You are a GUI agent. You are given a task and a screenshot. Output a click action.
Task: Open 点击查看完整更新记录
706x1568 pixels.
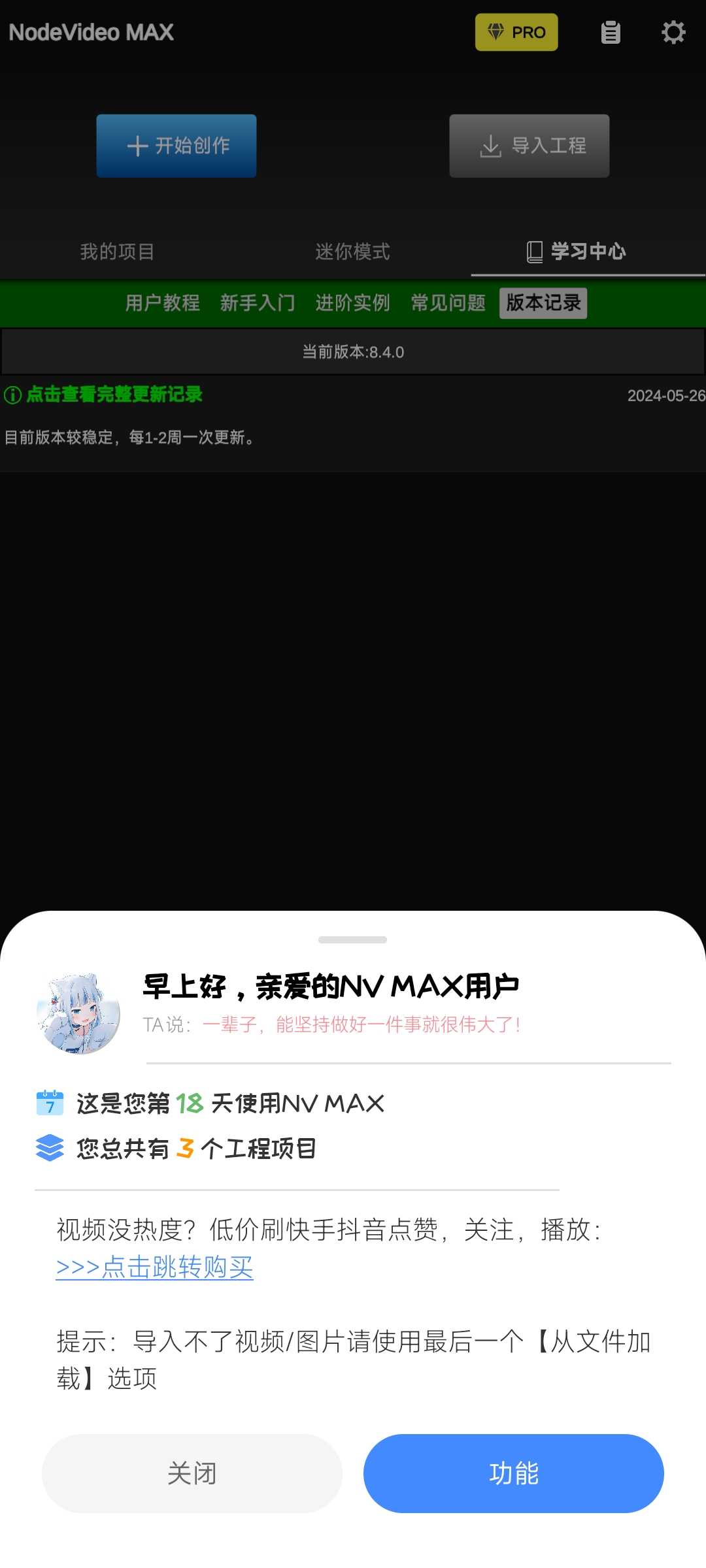click(x=114, y=395)
